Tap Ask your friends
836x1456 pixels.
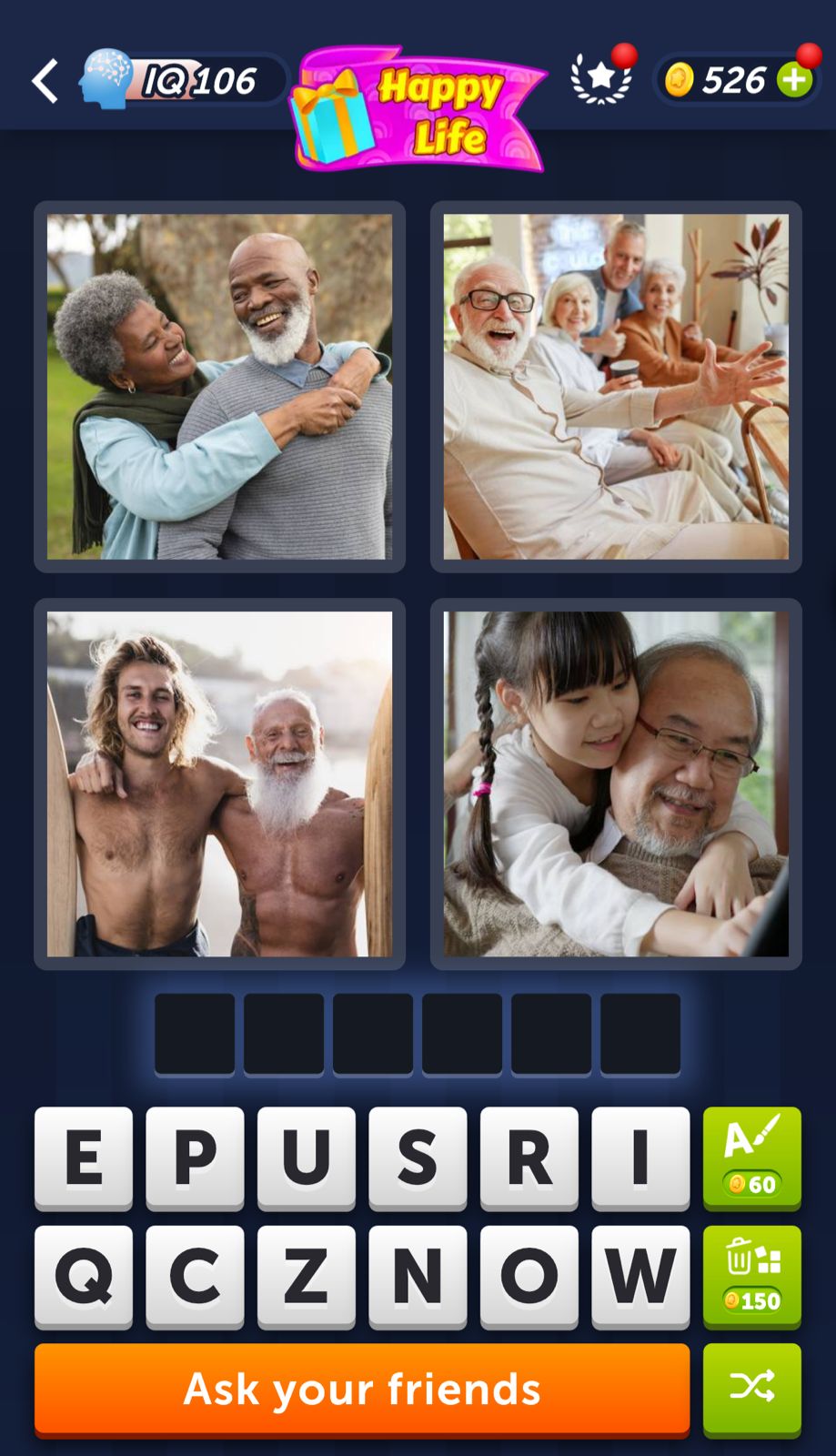(362, 1389)
